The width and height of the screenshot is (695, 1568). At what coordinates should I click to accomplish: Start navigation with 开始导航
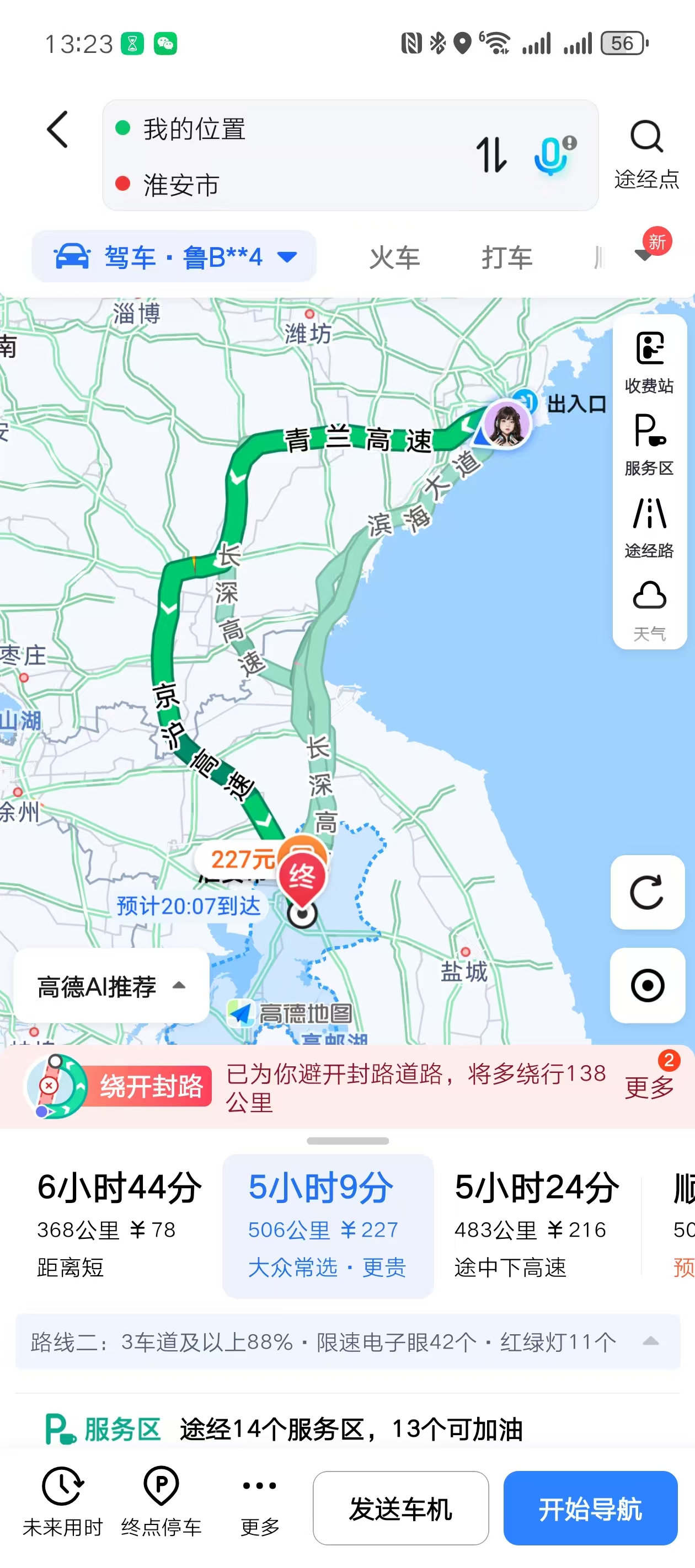tap(590, 1508)
